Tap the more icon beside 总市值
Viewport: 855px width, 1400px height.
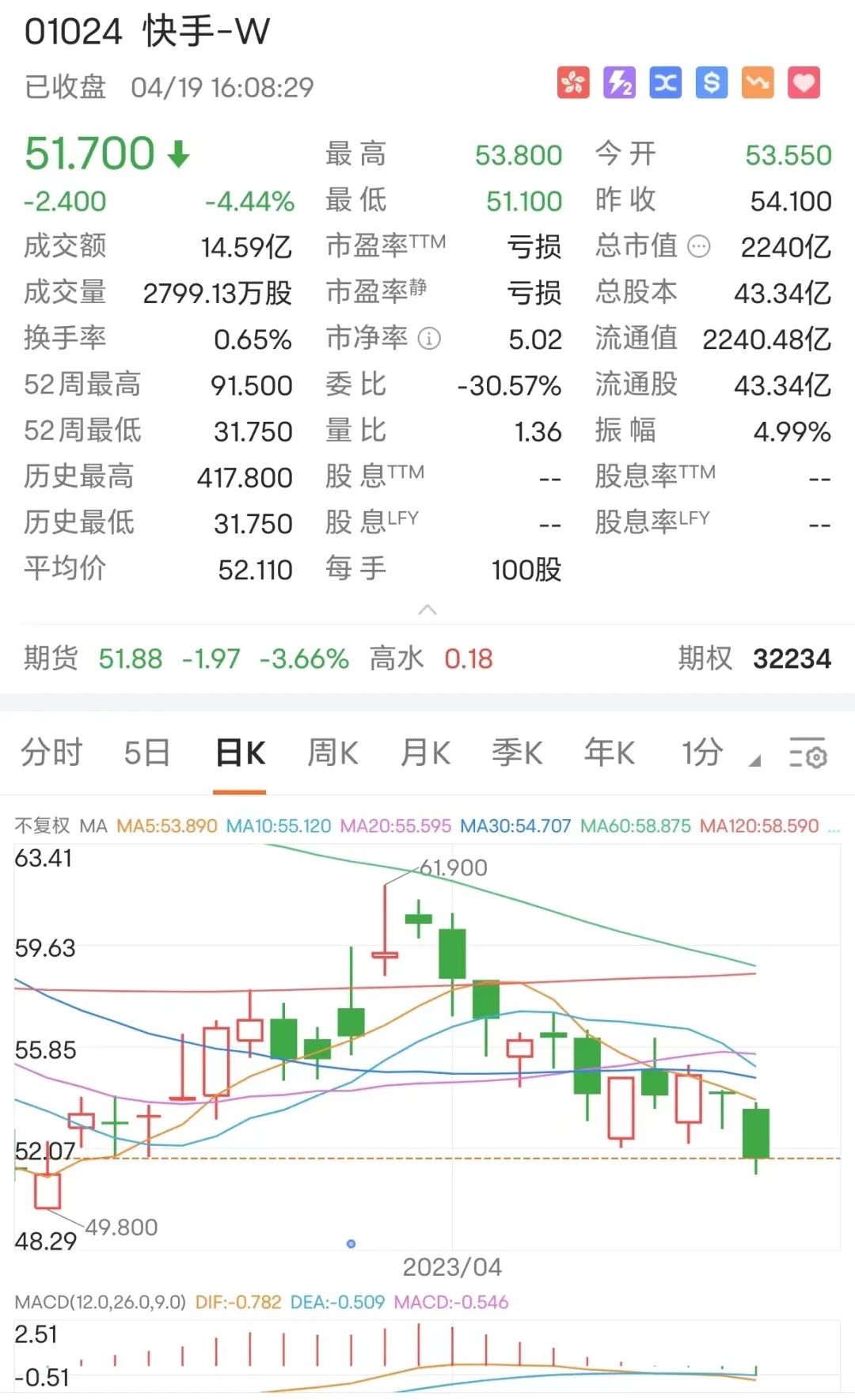tap(699, 247)
